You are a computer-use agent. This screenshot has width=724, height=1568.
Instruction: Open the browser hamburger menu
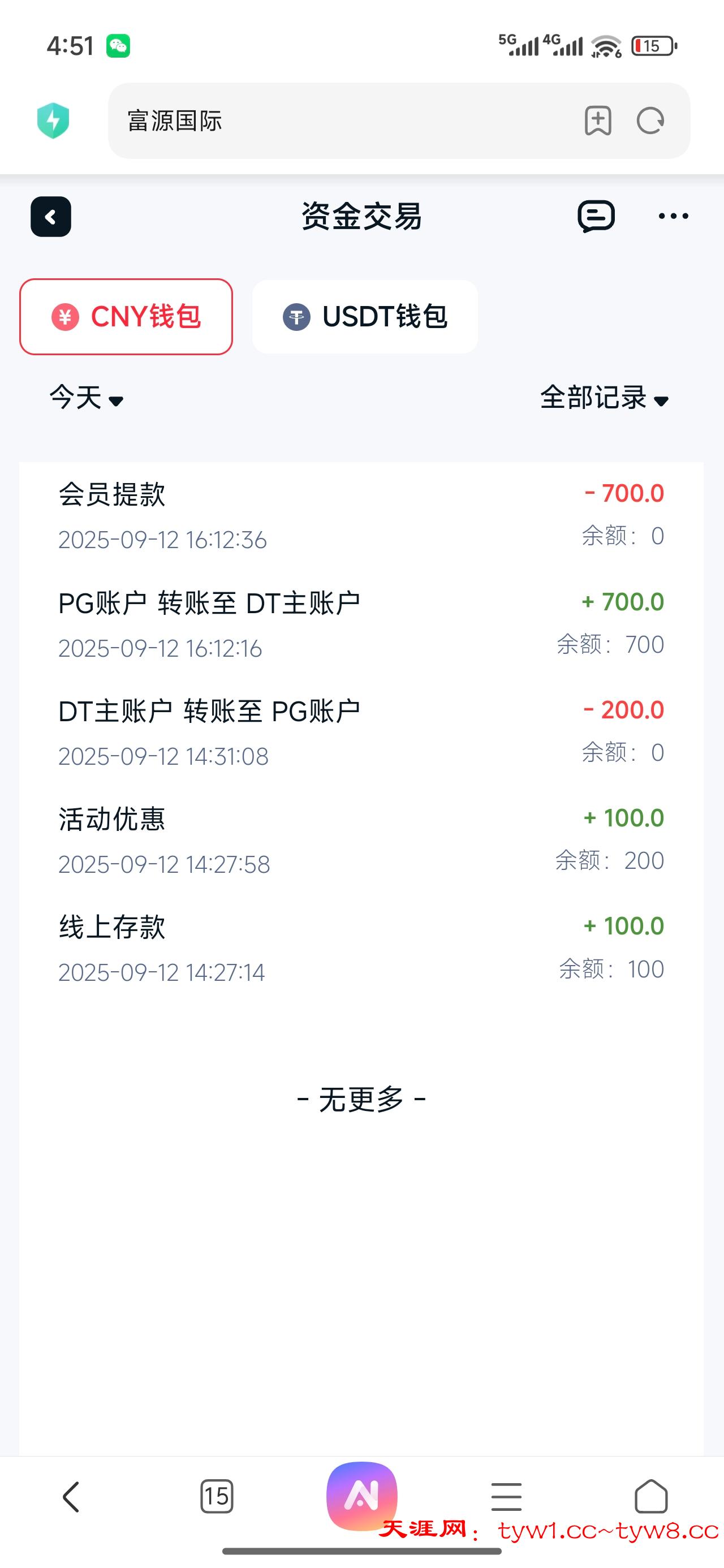tap(506, 1496)
